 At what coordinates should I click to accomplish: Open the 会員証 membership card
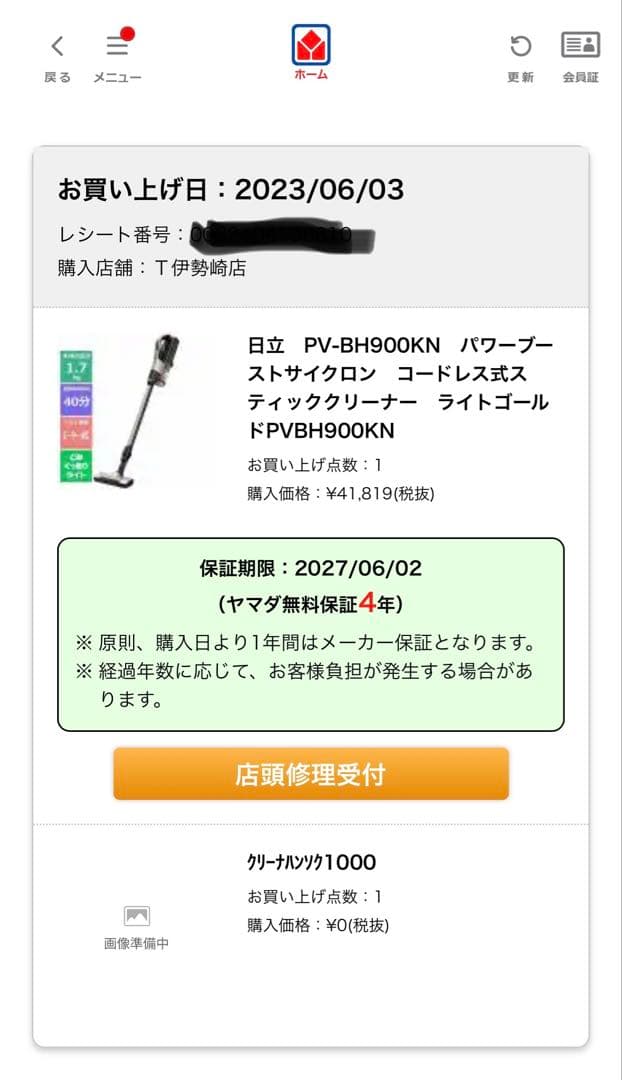(x=580, y=55)
